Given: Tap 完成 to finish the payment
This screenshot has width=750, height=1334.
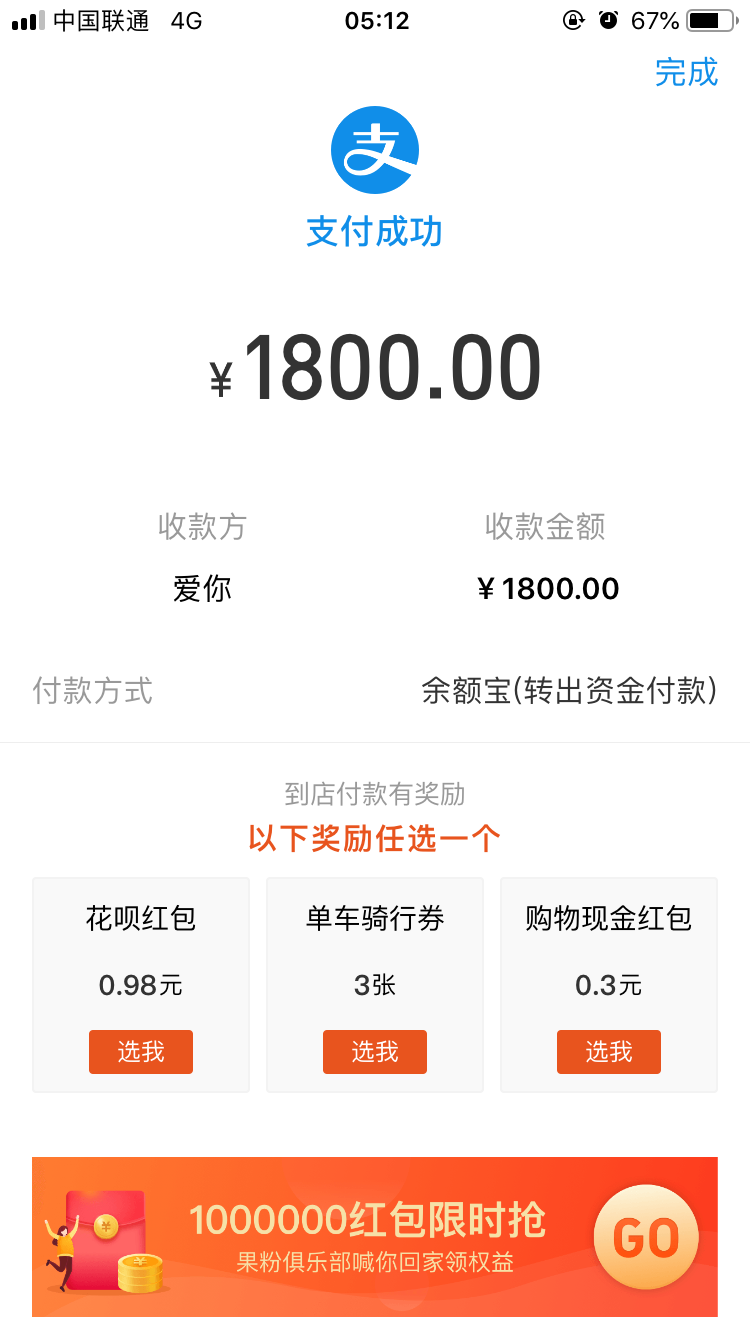Looking at the screenshot, I should click(x=686, y=72).
